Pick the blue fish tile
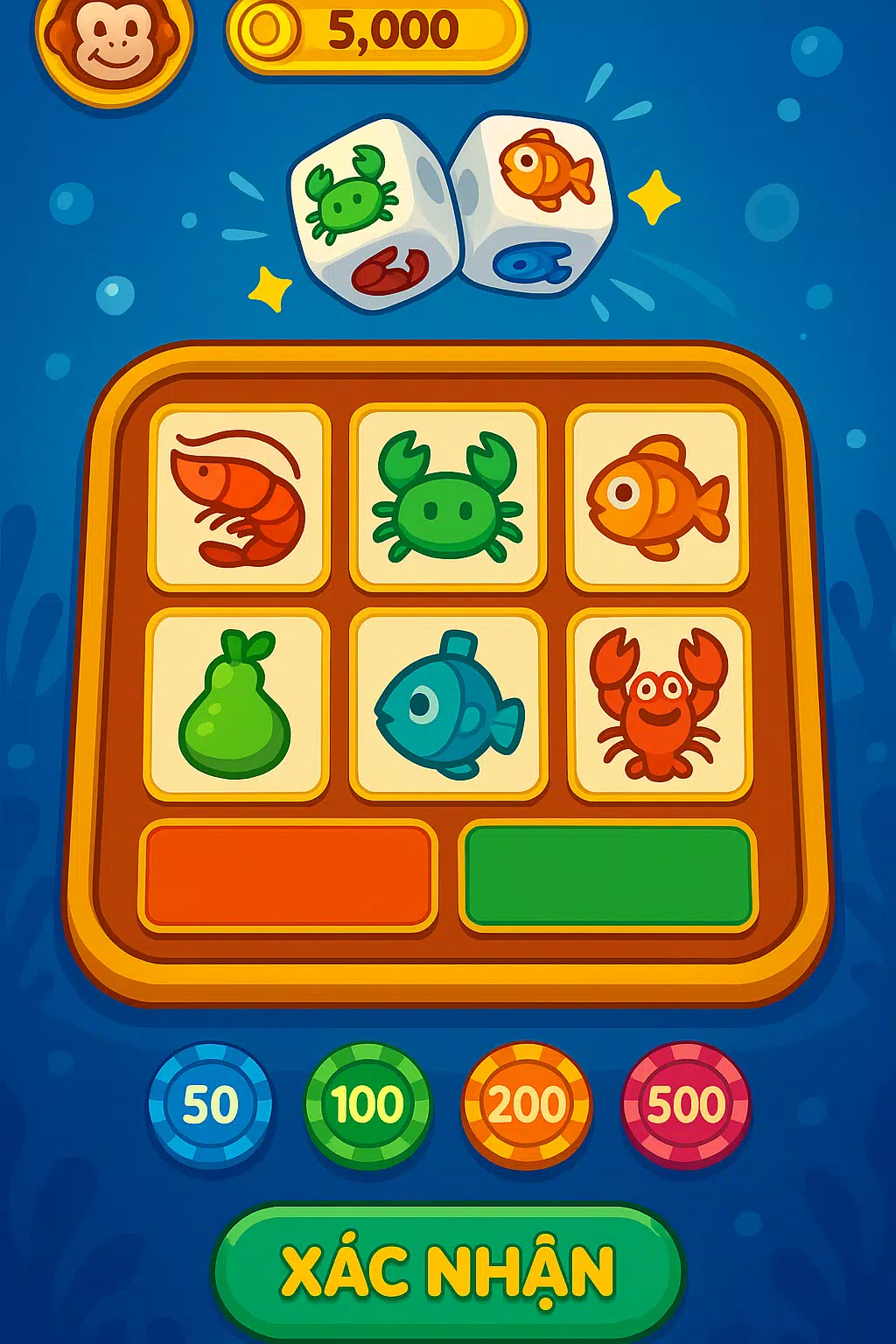Screen dimensions: 896x1344 click(448, 704)
